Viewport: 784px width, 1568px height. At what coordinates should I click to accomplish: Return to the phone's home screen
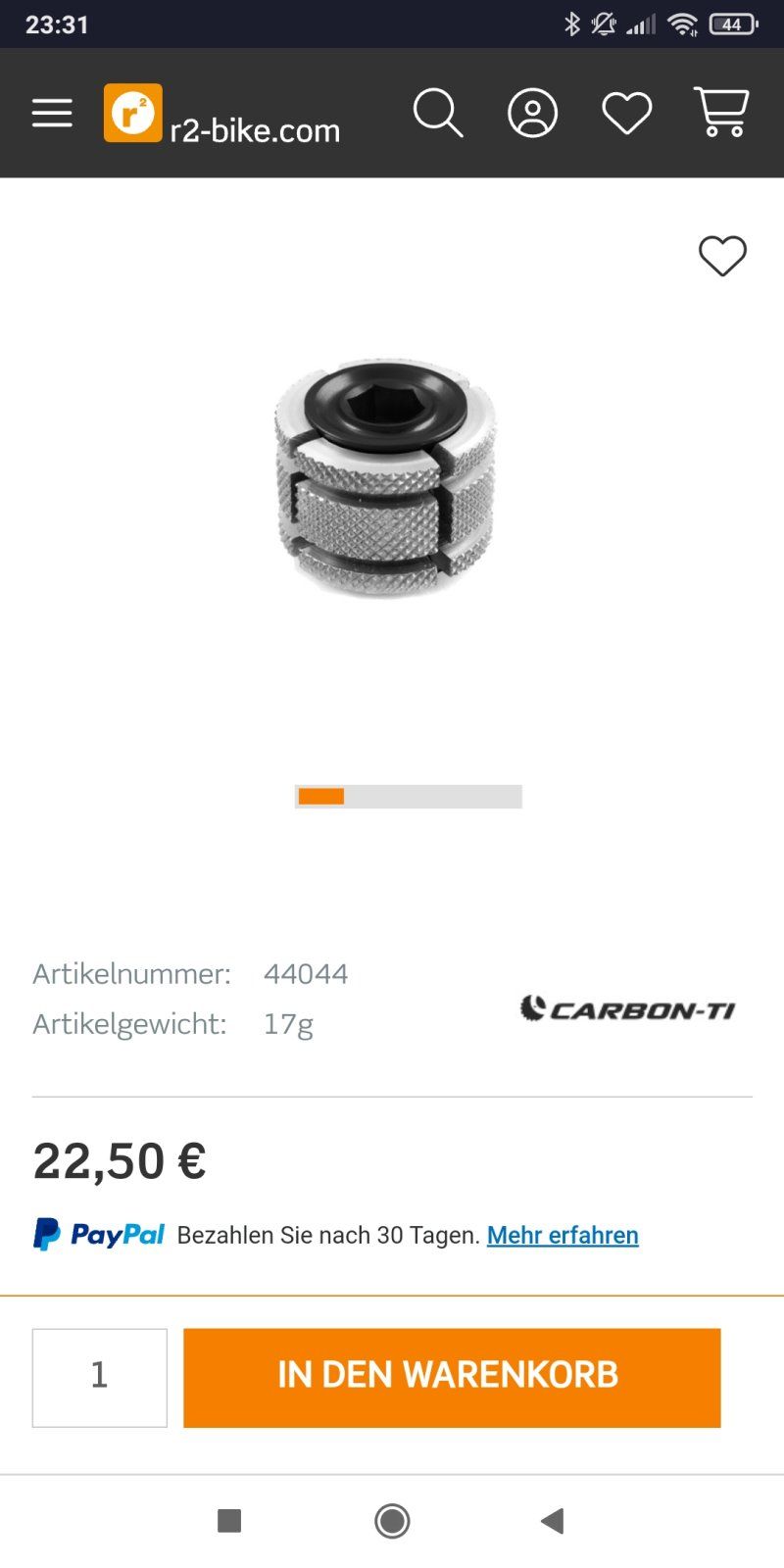[392, 1521]
